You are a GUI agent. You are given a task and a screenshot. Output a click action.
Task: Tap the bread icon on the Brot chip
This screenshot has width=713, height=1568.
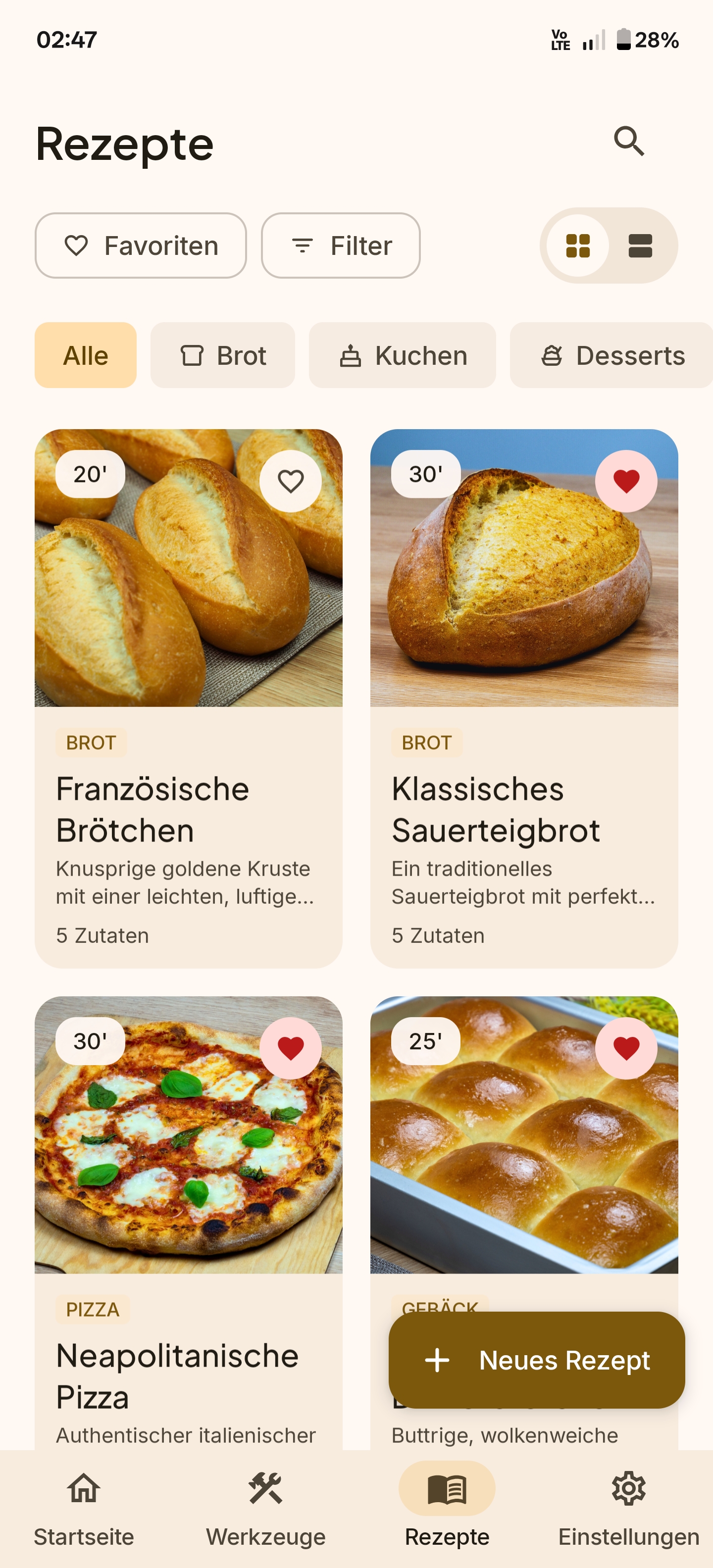(x=192, y=355)
